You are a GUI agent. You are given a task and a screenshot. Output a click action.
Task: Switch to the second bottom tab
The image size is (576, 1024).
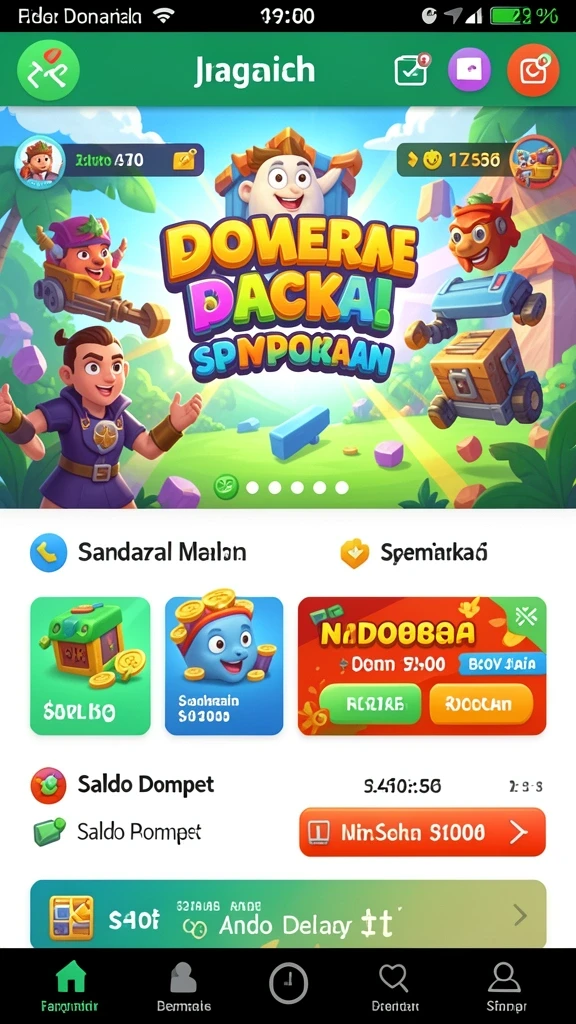[x=184, y=987]
